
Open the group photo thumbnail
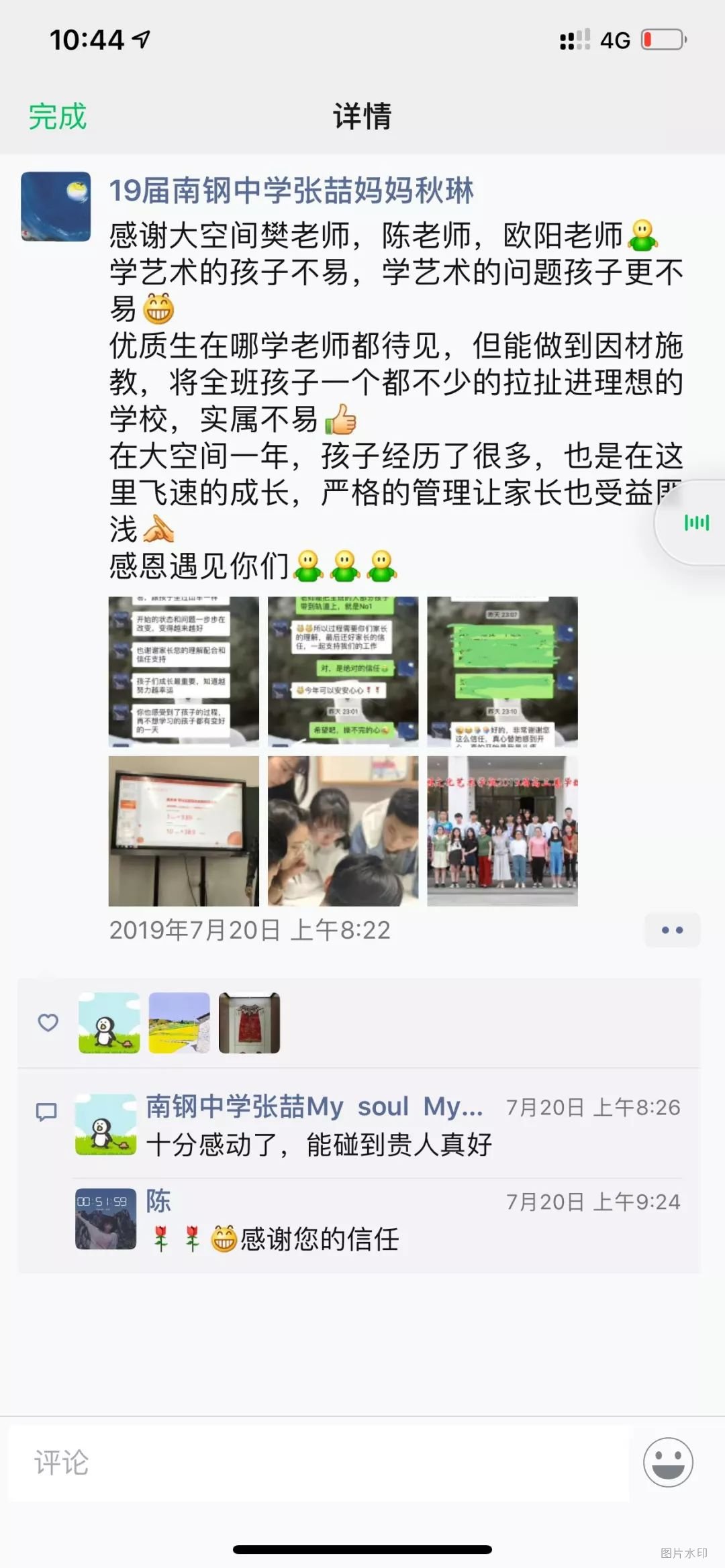(502, 831)
